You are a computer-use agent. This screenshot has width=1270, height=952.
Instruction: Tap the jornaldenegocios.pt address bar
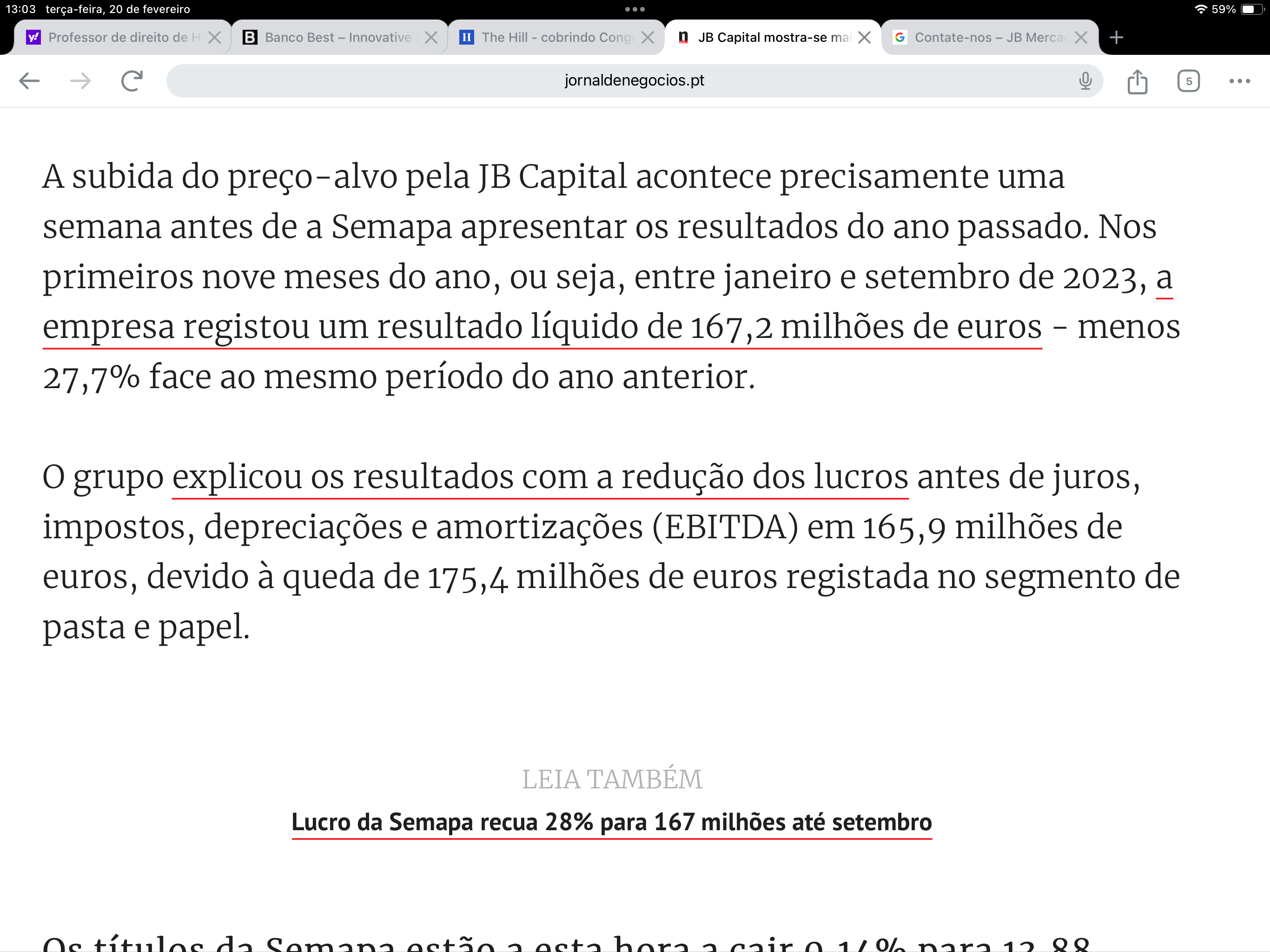pyautogui.click(x=634, y=81)
